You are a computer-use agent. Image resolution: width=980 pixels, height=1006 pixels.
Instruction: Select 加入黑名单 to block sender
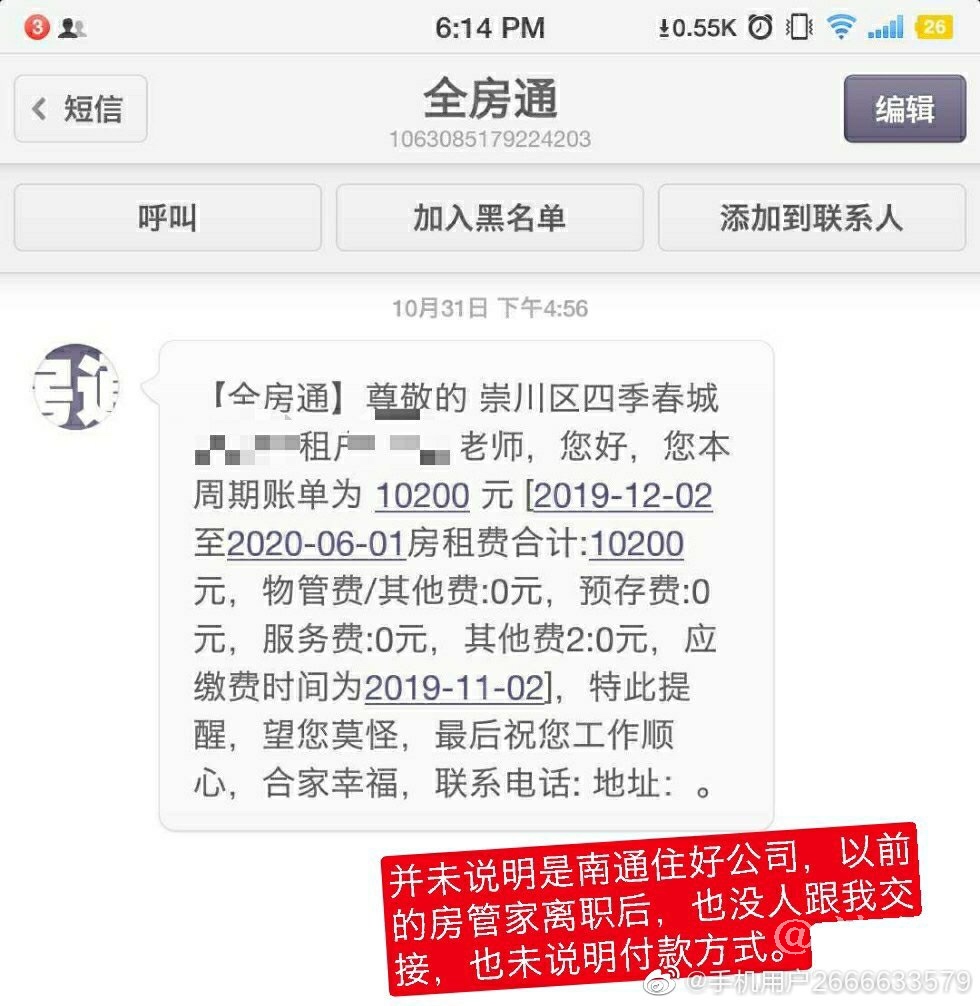489,218
